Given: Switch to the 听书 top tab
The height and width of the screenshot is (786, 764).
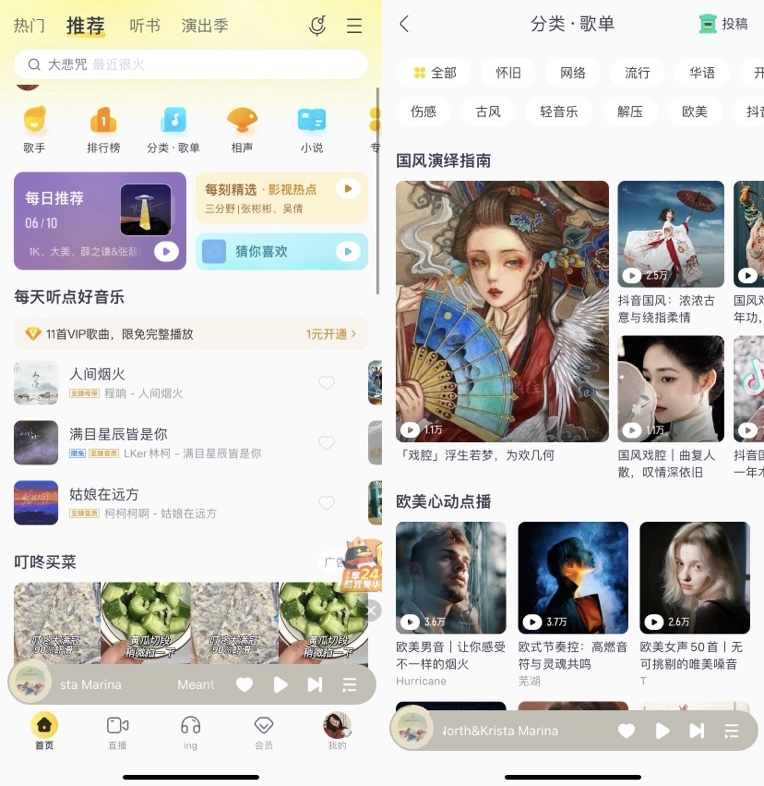Looking at the screenshot, I should 145,26.
